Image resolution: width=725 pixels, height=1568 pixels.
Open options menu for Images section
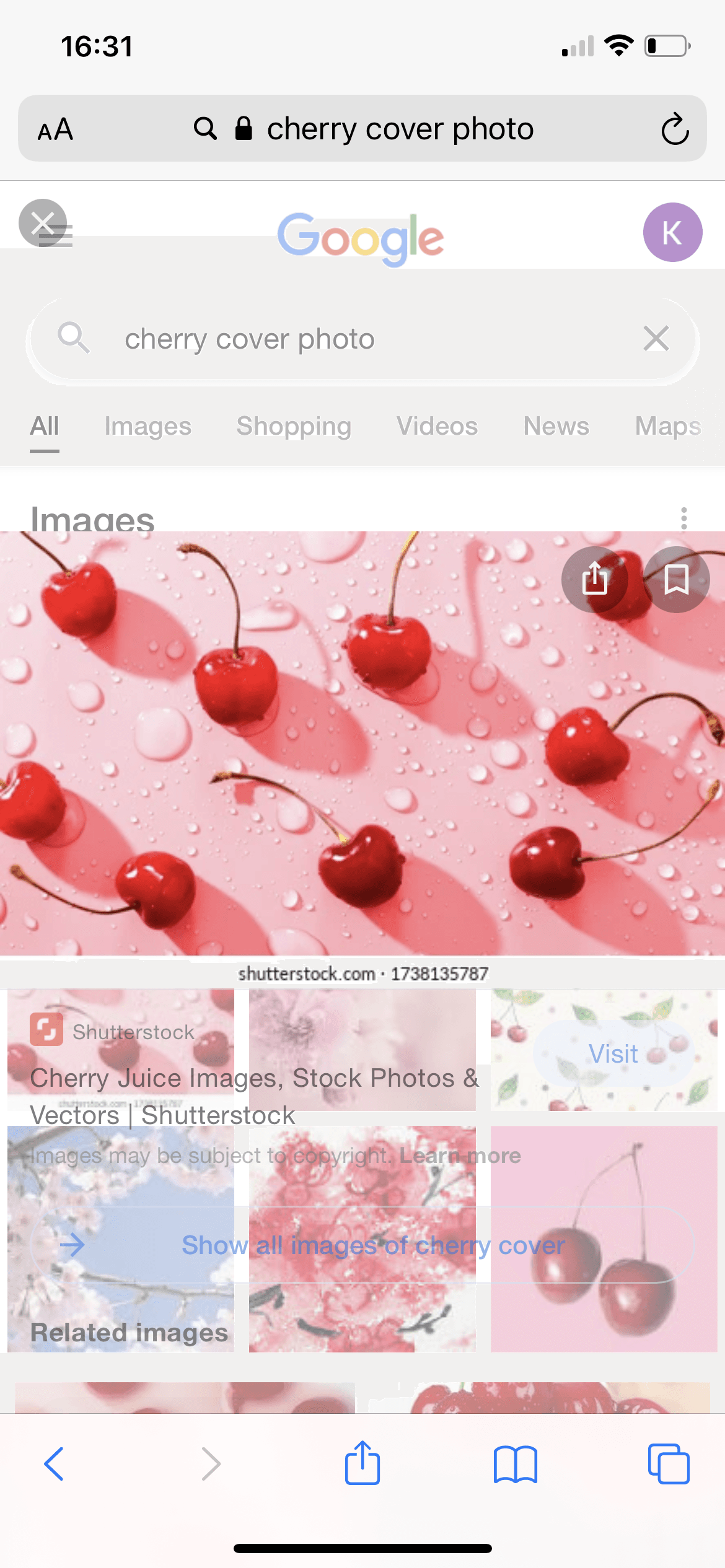tap(684, 518)
